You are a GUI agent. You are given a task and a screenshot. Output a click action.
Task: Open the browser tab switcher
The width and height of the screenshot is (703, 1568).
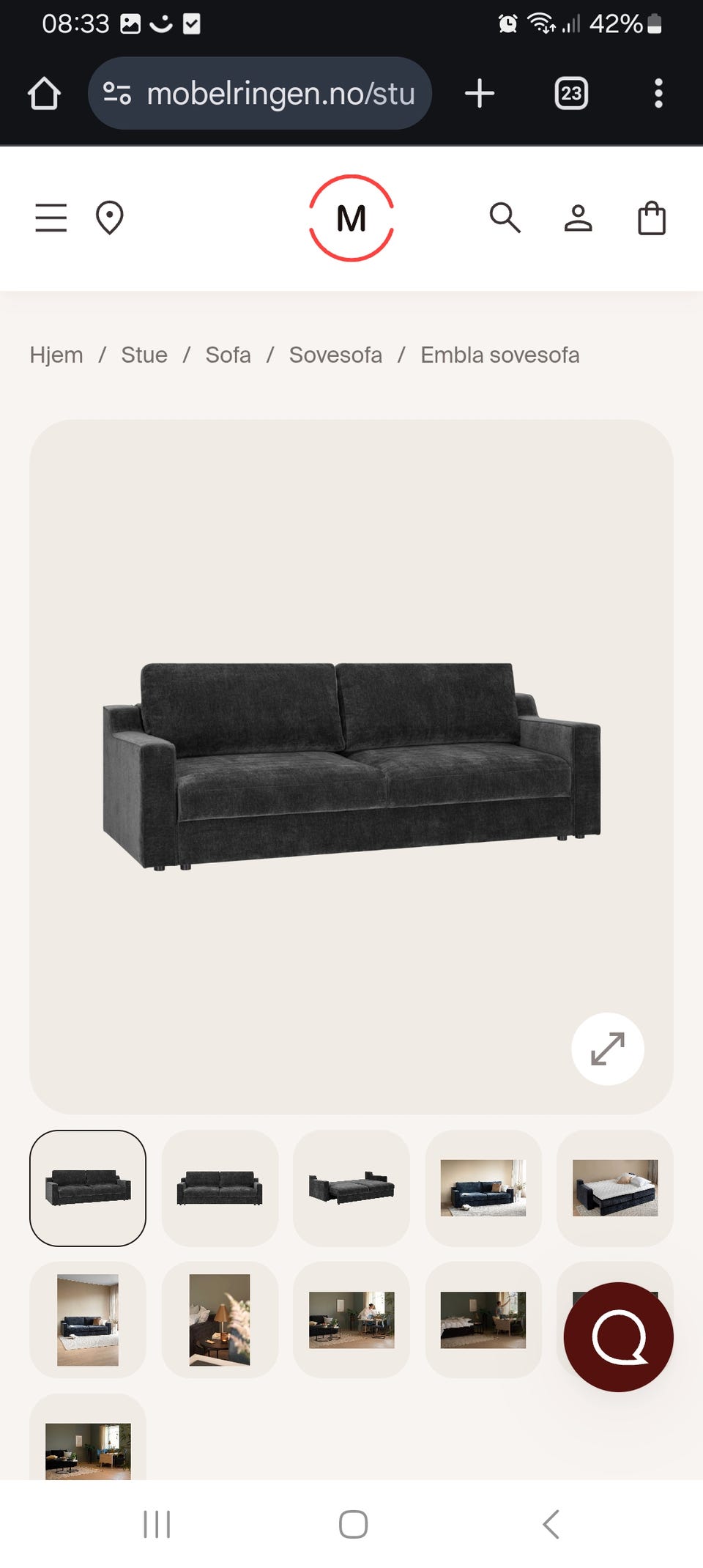coord(571,94)
